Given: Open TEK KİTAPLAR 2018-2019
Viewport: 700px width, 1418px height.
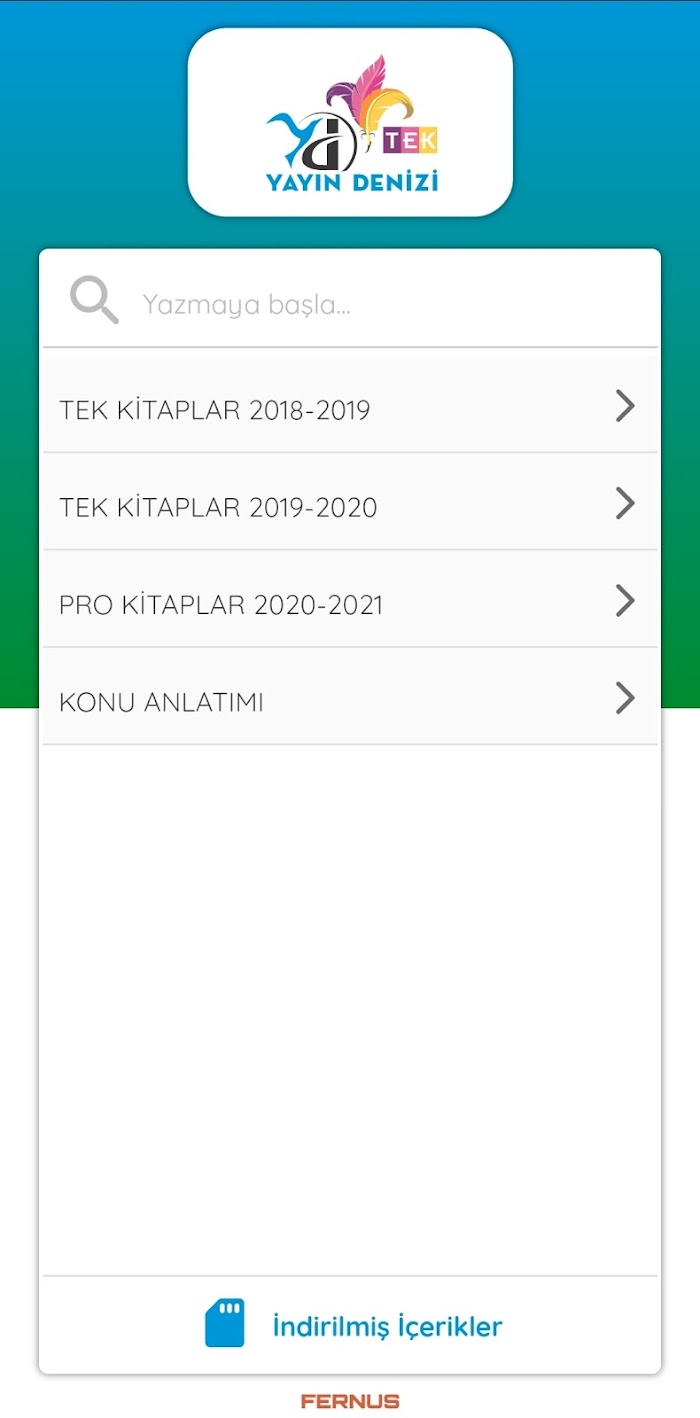Looking at the screenshot, I should coord(350,405).
